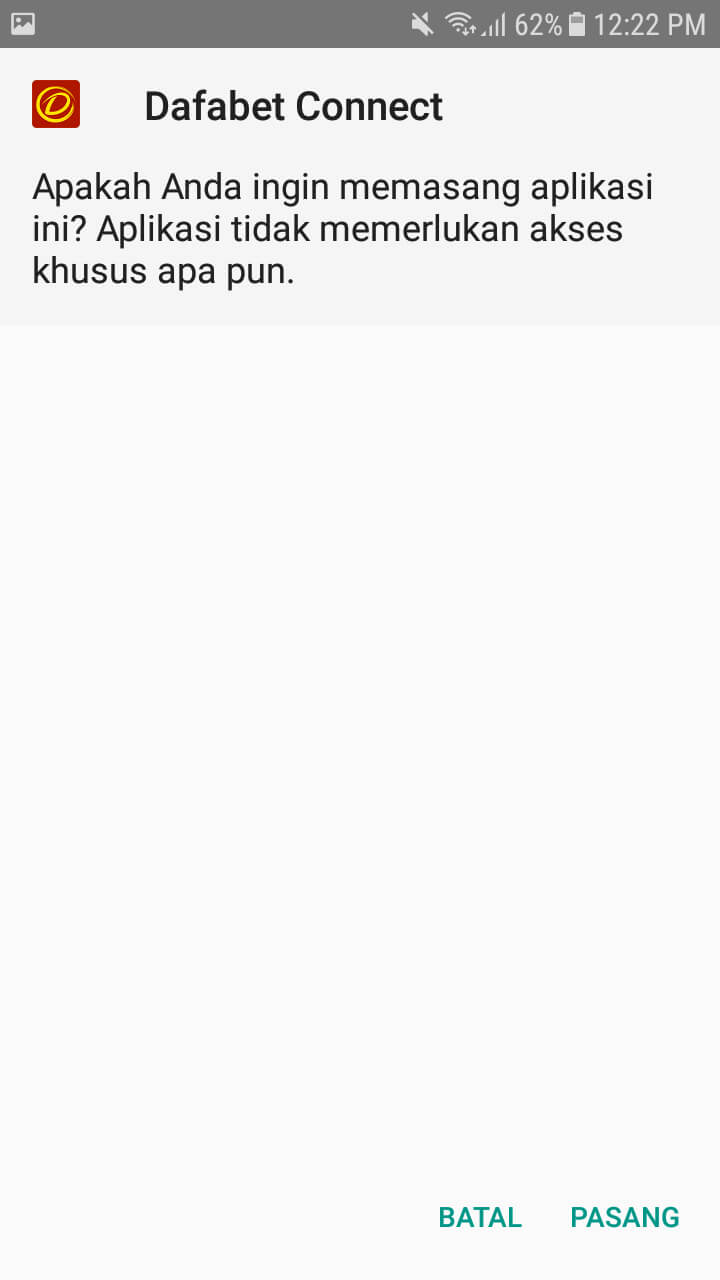Cancel the installation with BATAL
This screenshot has height=1280, width=720.
[x=480, y=1217]
